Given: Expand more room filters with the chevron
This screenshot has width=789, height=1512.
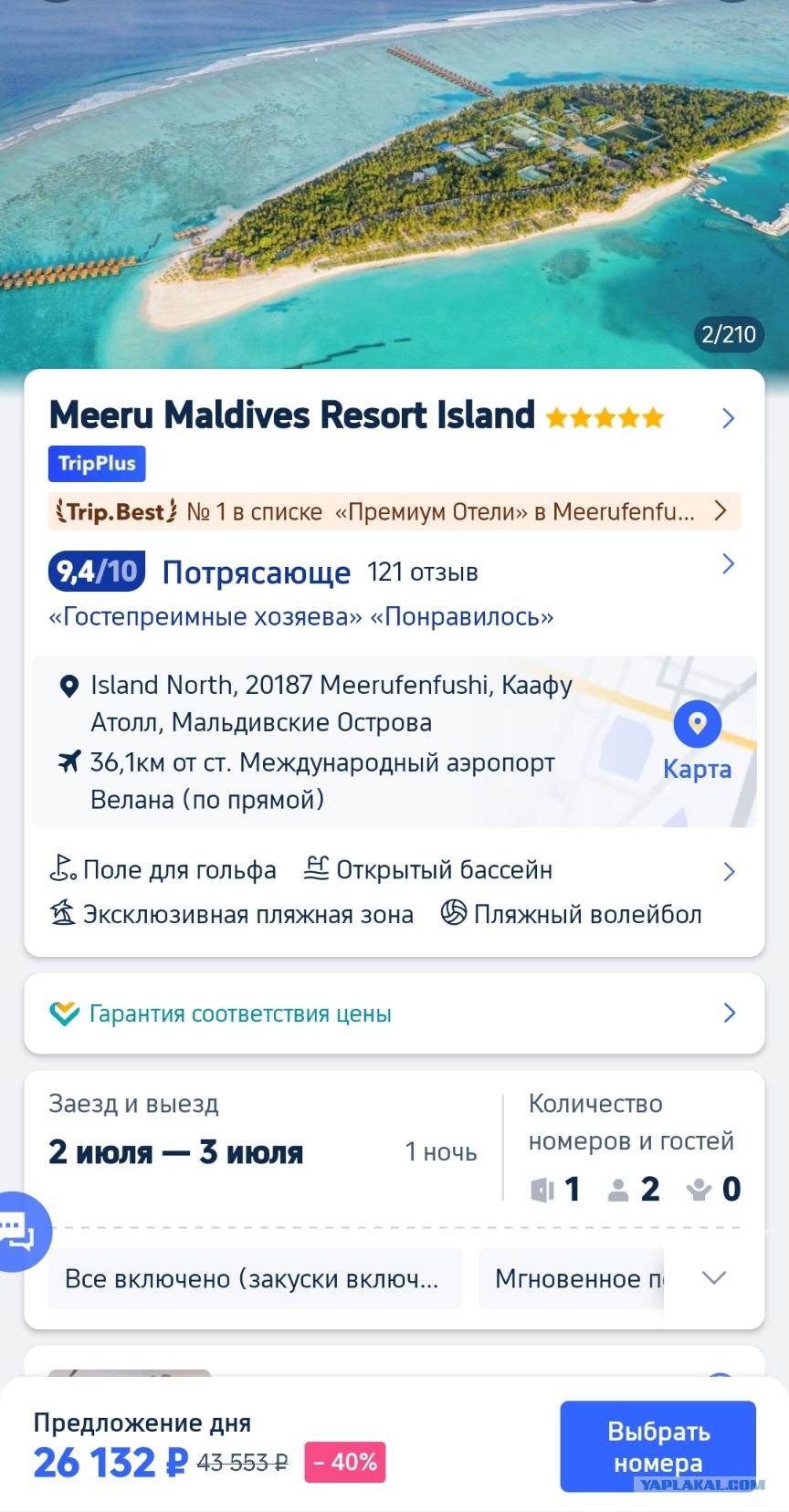Looking at the screenshot, I should pyautogui.click(x=714, y=1278).
